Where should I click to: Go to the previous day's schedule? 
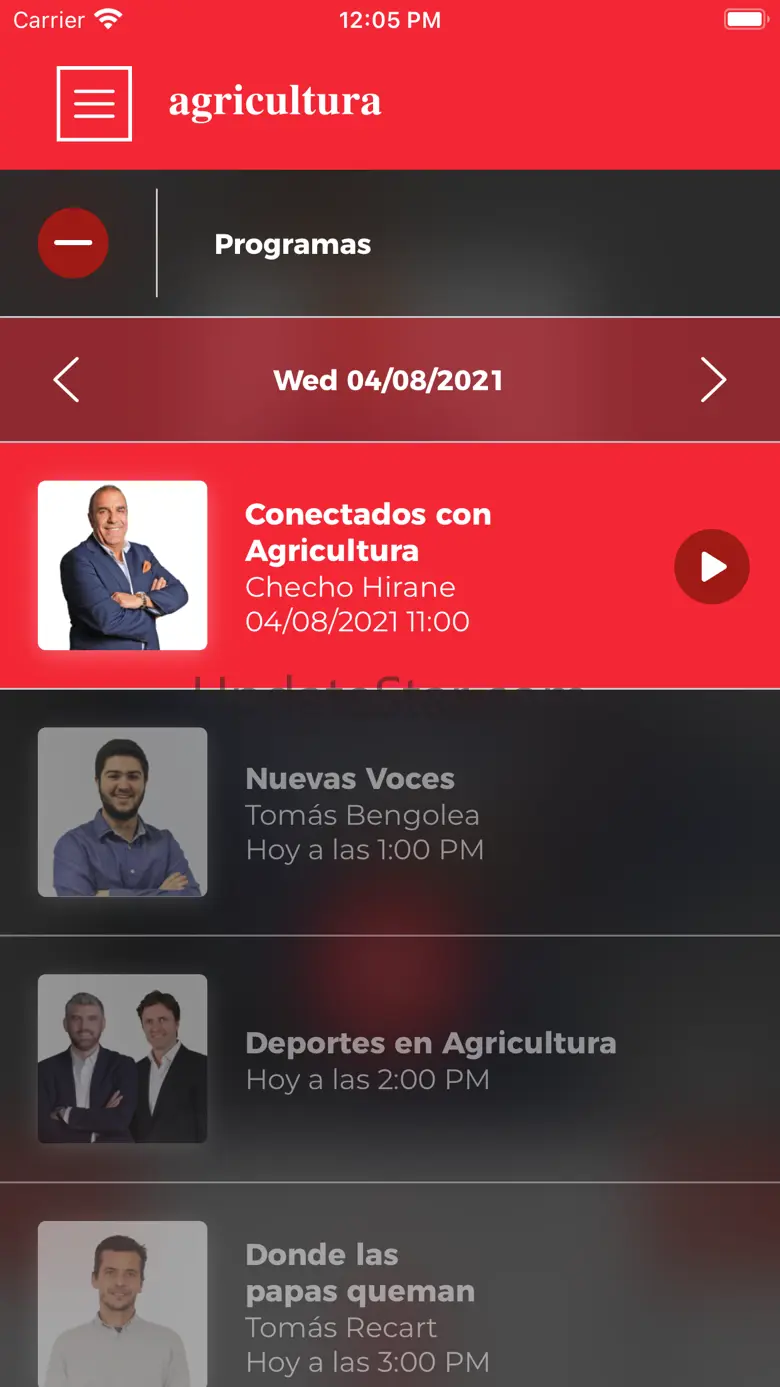[66, 380]
